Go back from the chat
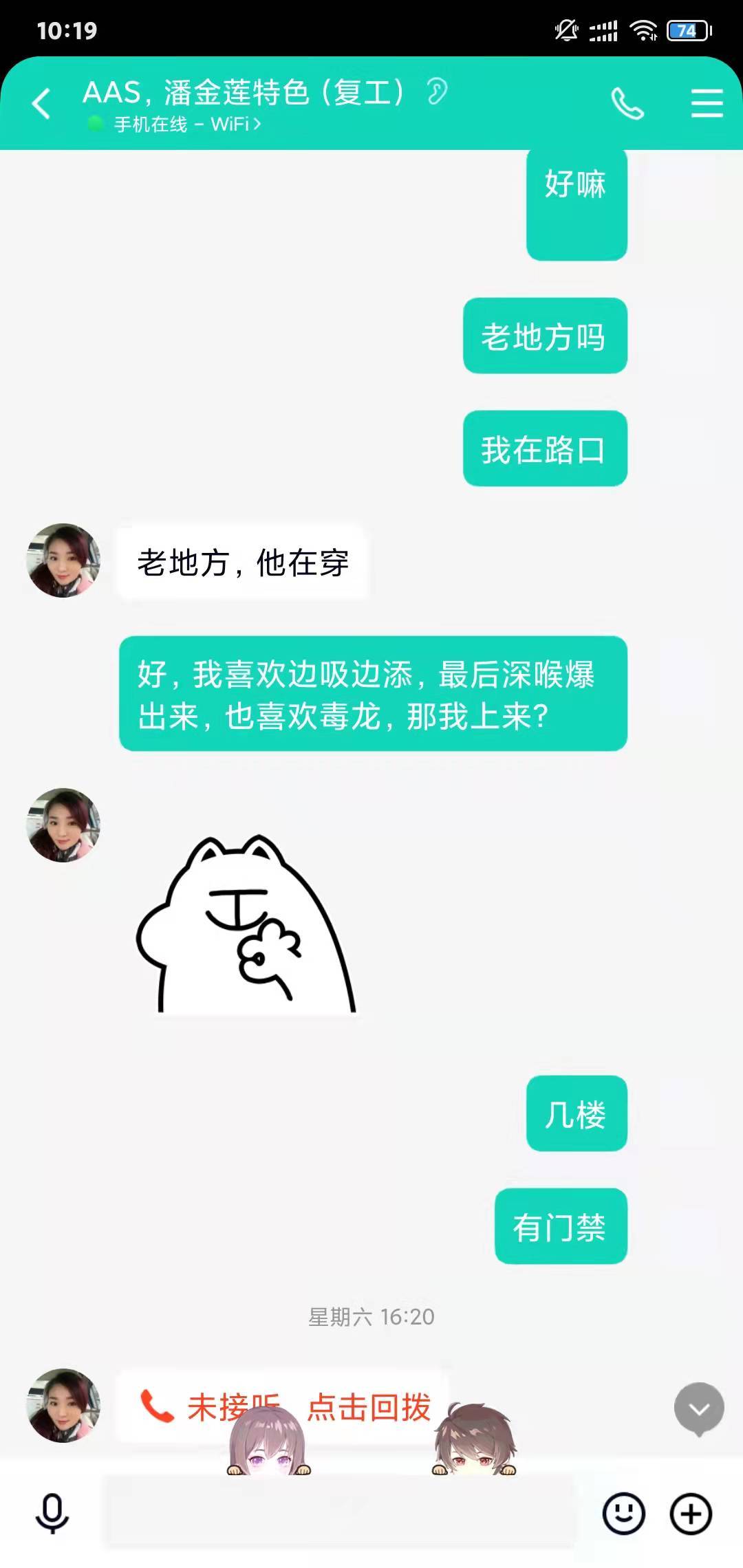This screenshot has height=1568, width=743. point(41,105)
